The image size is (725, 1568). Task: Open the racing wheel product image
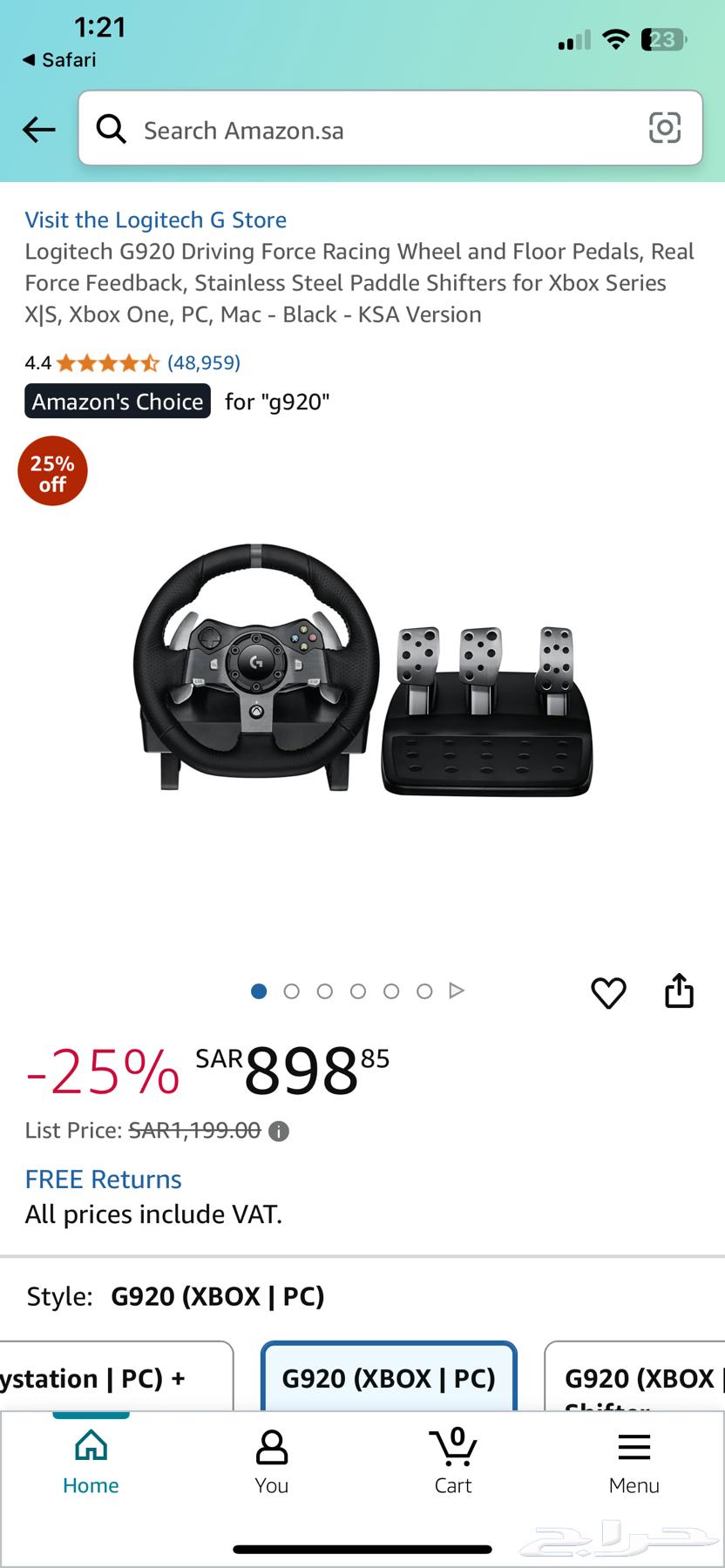tap(362, 671)
